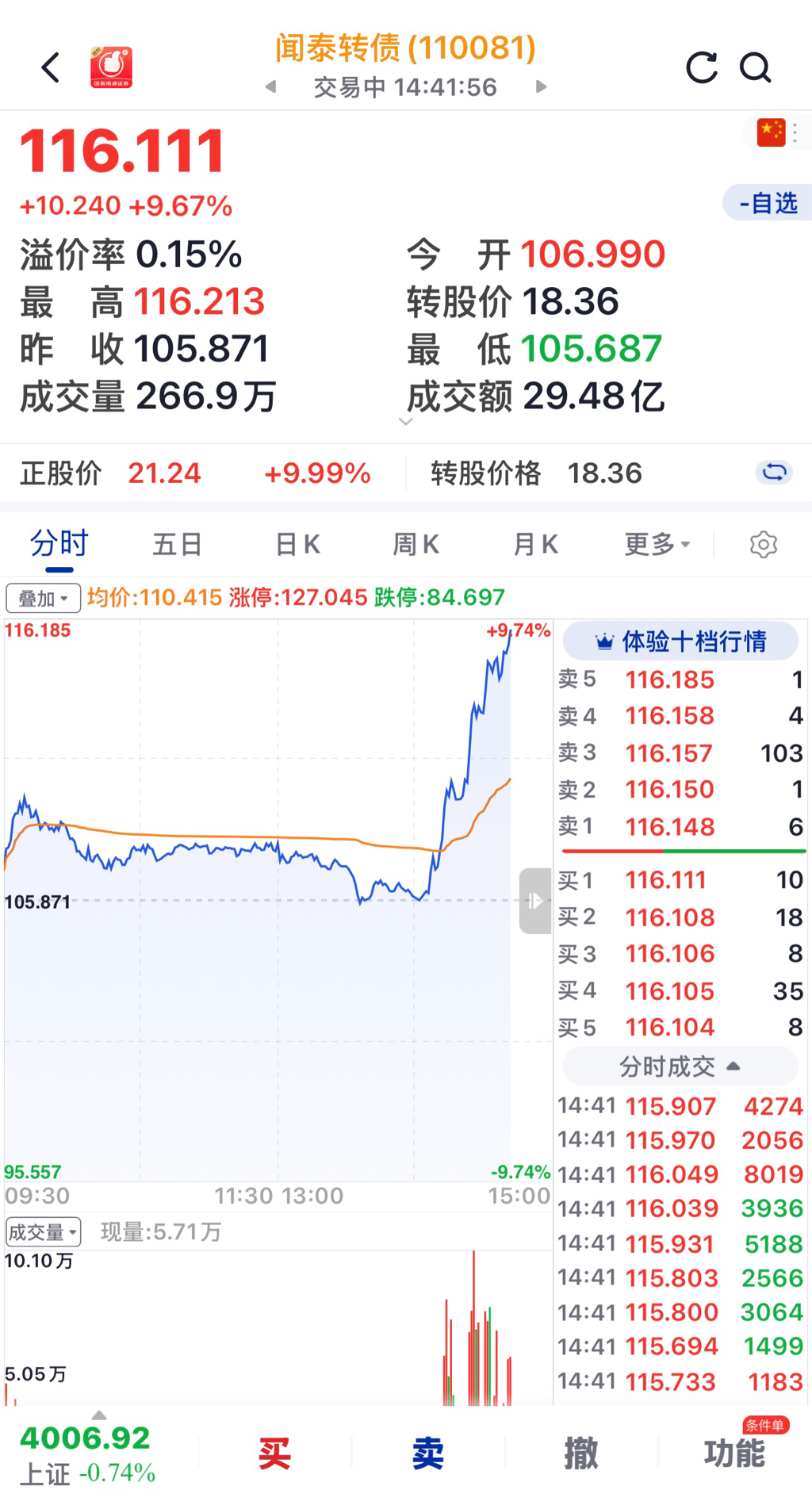Select the 五日 chart tab
The width and height of the screenshot is (812, 1505).
(177, 545)
